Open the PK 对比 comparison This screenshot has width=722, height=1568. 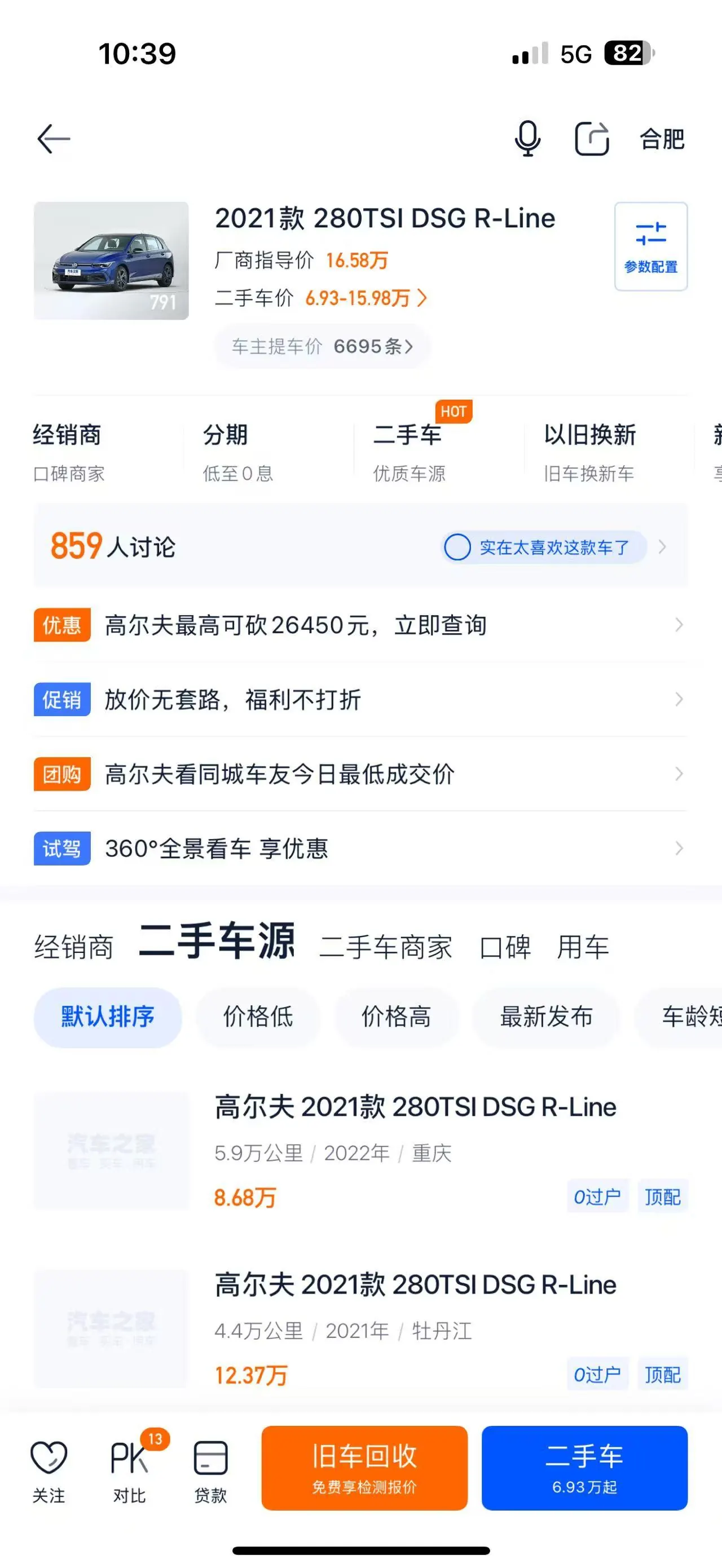[x=130, y=1468]
